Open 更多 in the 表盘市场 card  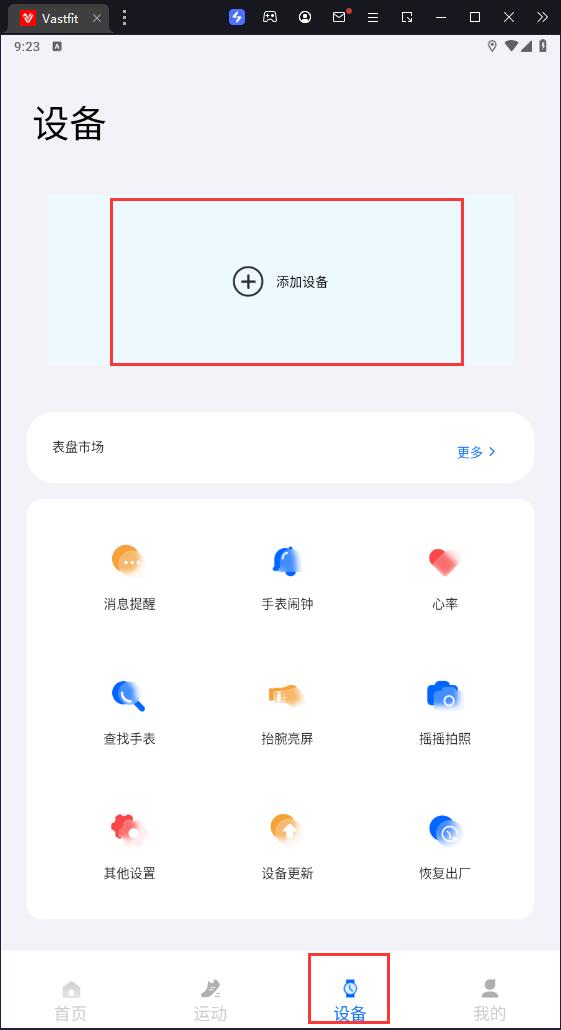pyautogui.click(x=476, y=452)
